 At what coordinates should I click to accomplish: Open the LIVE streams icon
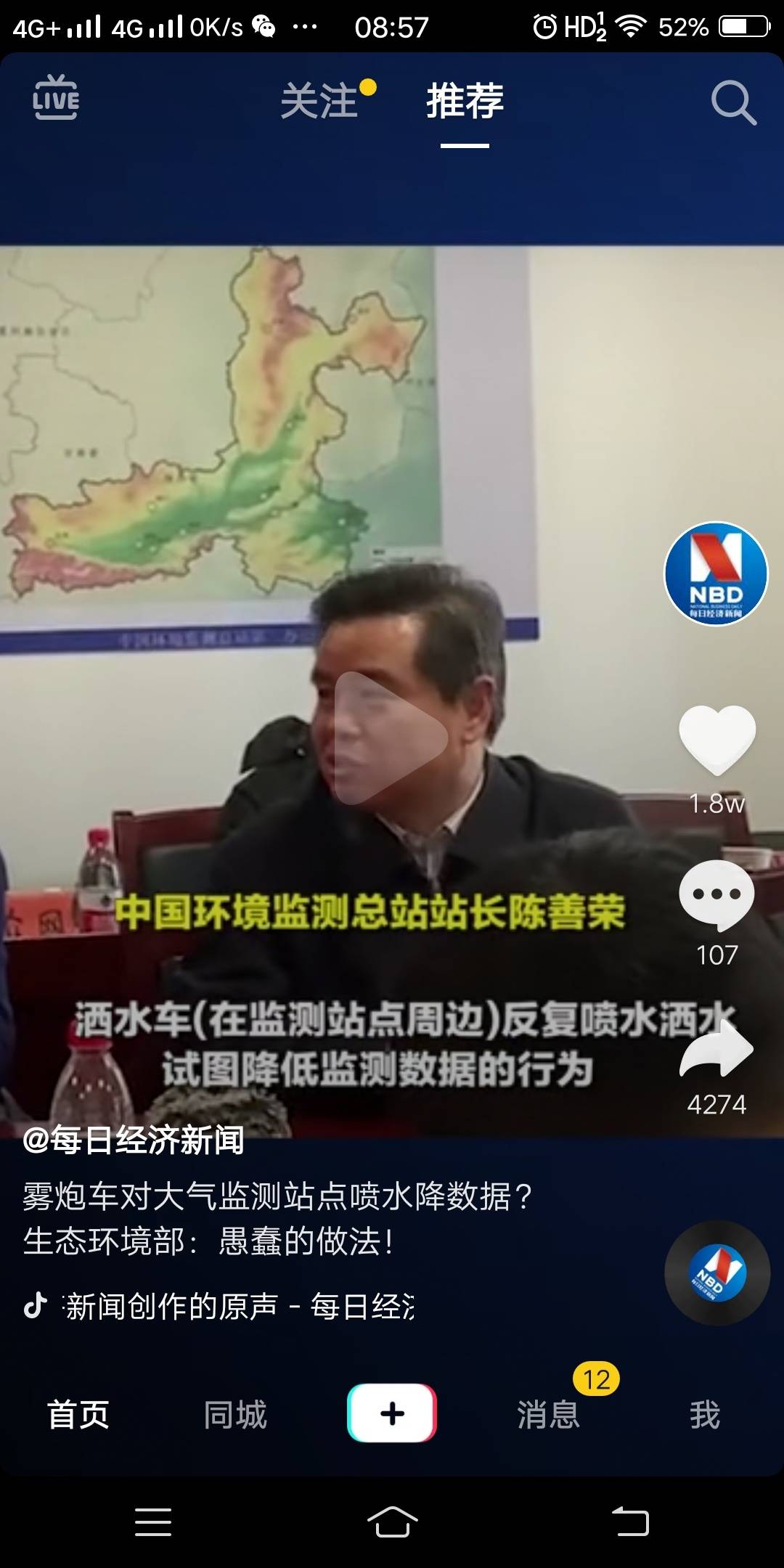(x=56, y=97)
